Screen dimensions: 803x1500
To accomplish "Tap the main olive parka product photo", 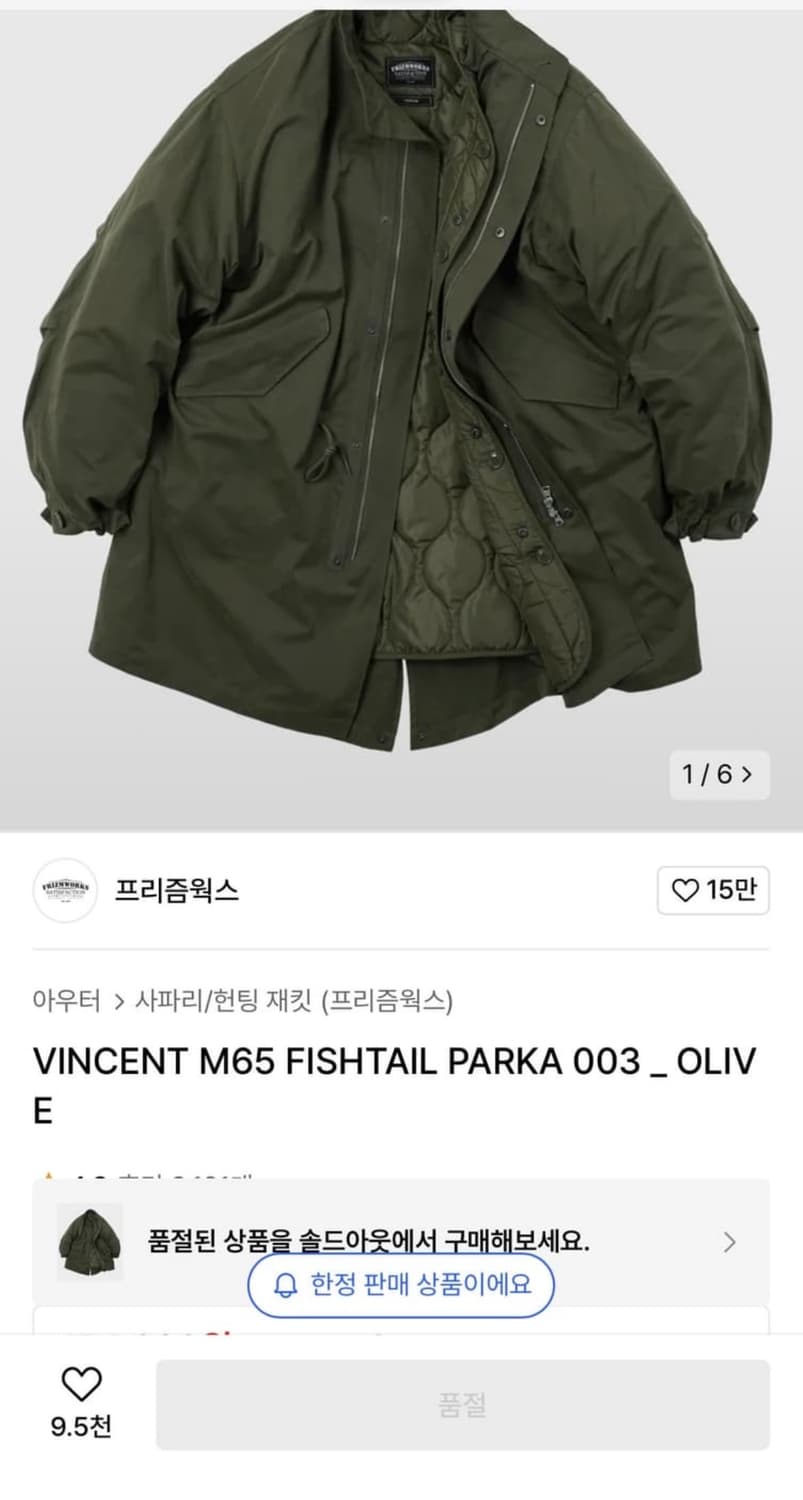I will [400, 400].
